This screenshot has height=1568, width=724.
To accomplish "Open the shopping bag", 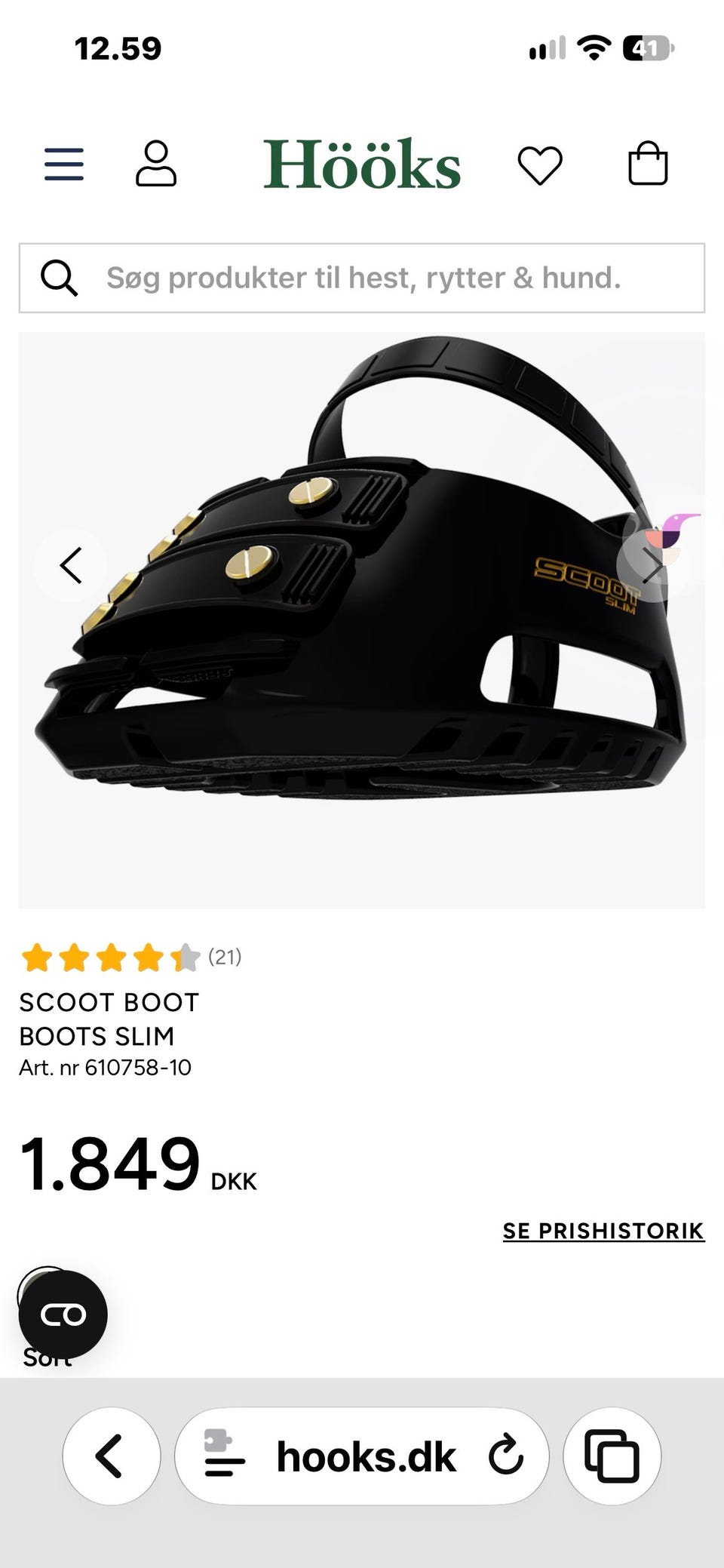I will (648, 163).
